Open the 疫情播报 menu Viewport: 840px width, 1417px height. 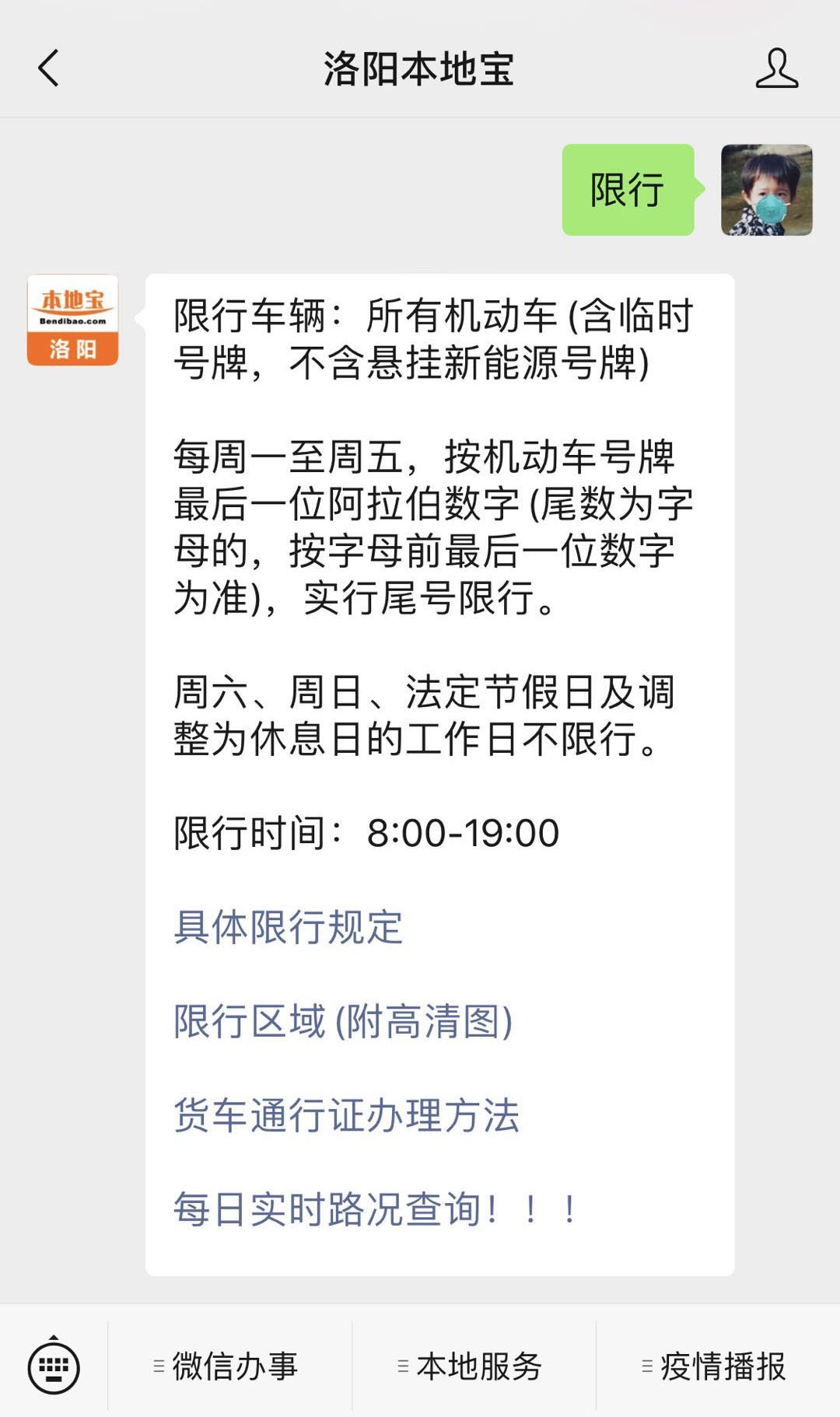point(718,1366)
